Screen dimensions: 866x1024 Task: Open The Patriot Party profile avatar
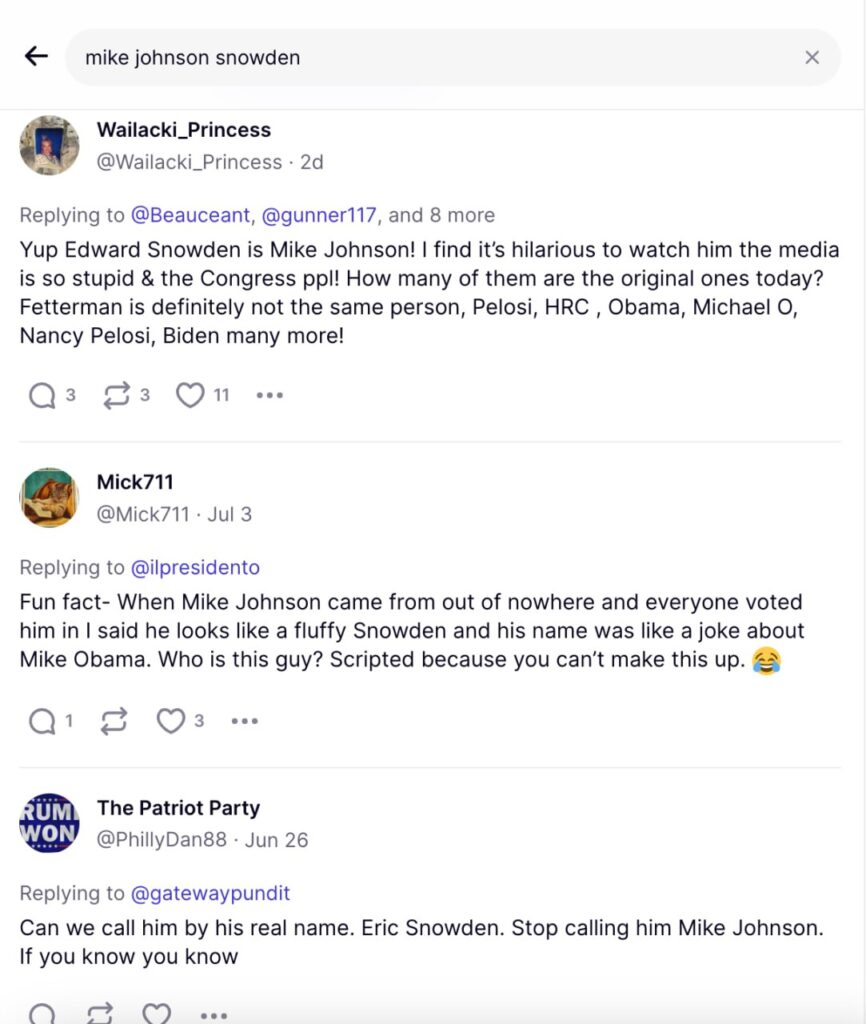[x=49, y=823]
